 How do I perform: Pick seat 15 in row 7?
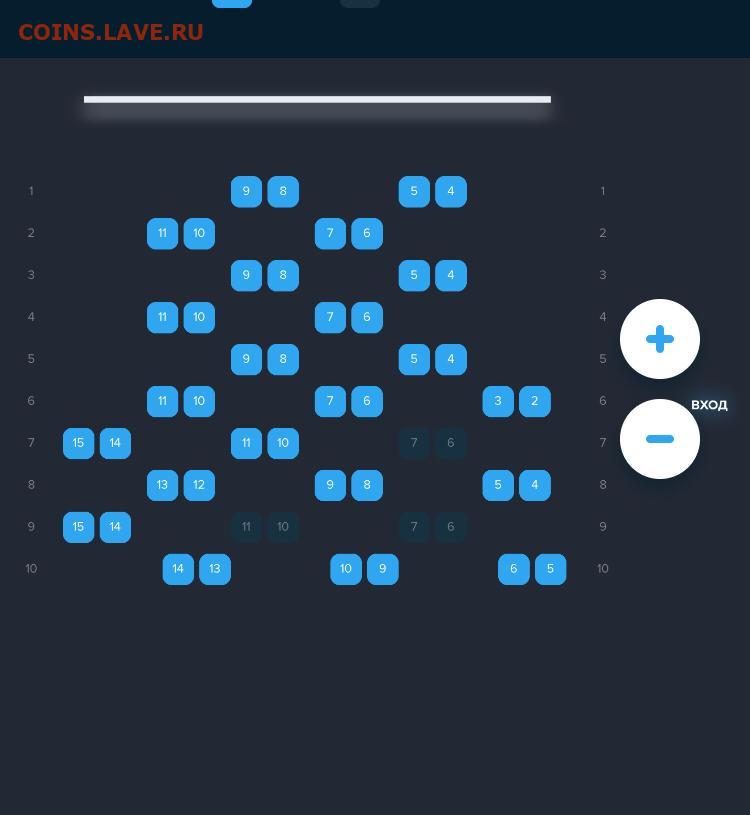tap(78, 444)
